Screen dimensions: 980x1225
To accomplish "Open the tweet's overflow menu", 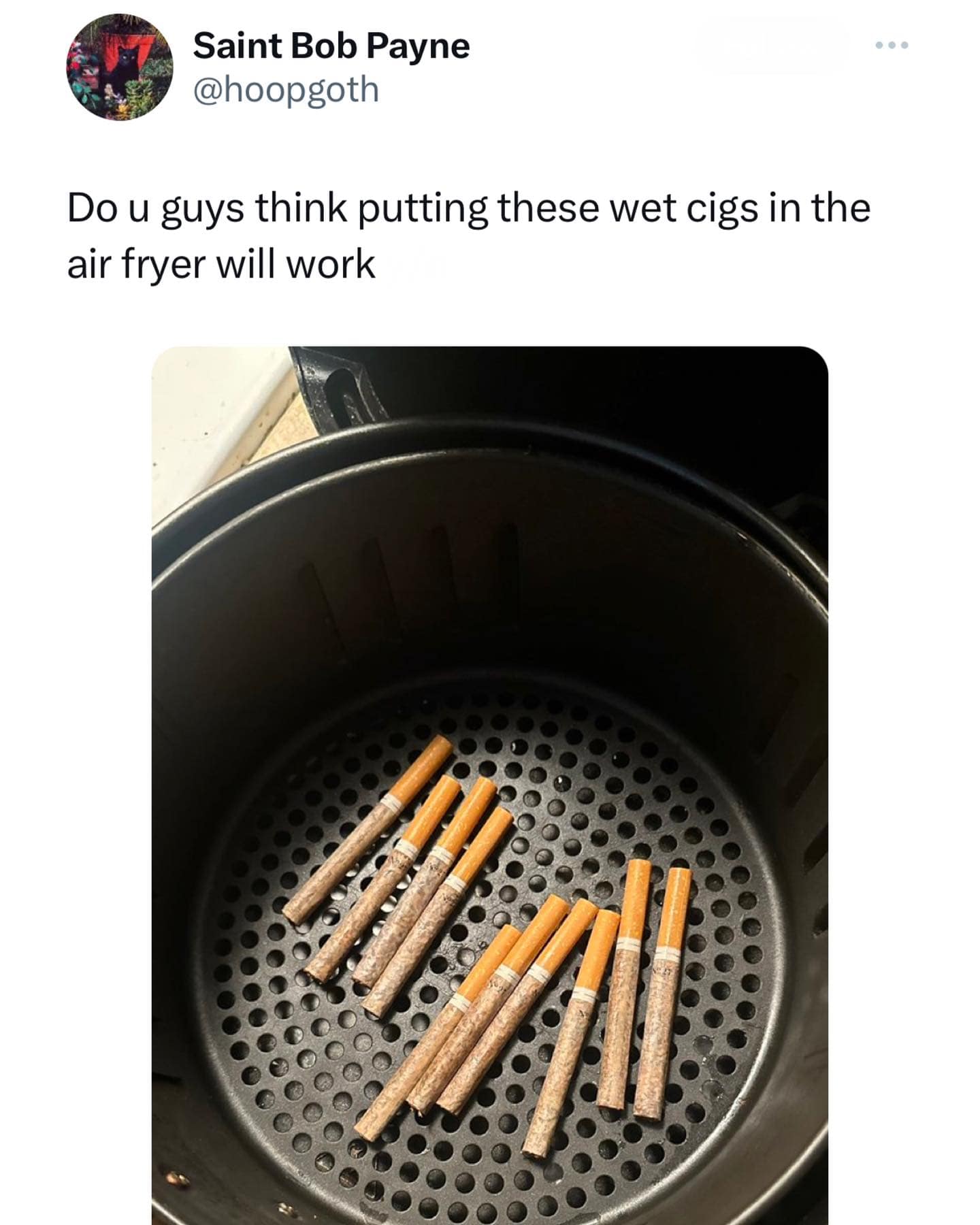I will pyautogui.click(x=892, y=46).
